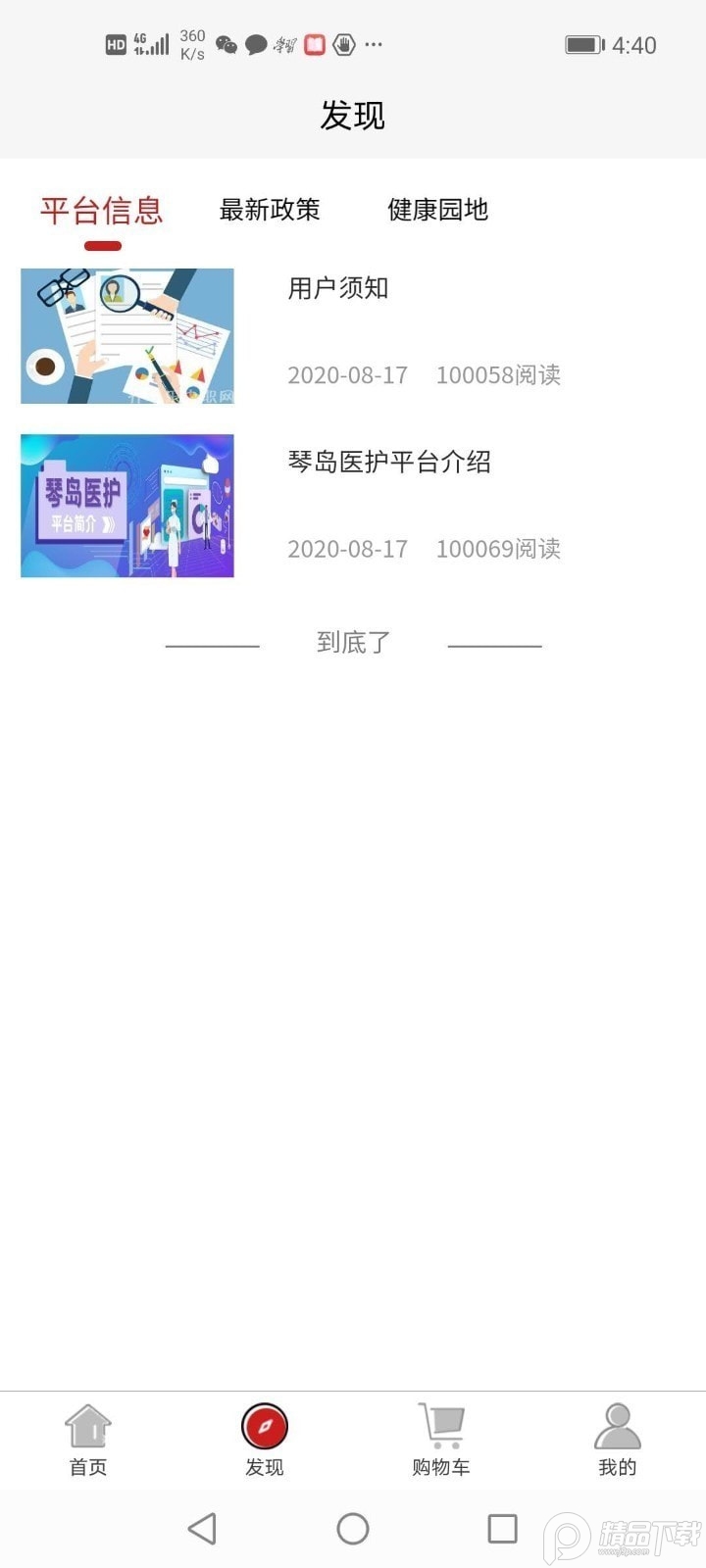Tap the 到底了 end-of-list text
The width and height of the screenshot is (706, 1568).
click(353, 642)
